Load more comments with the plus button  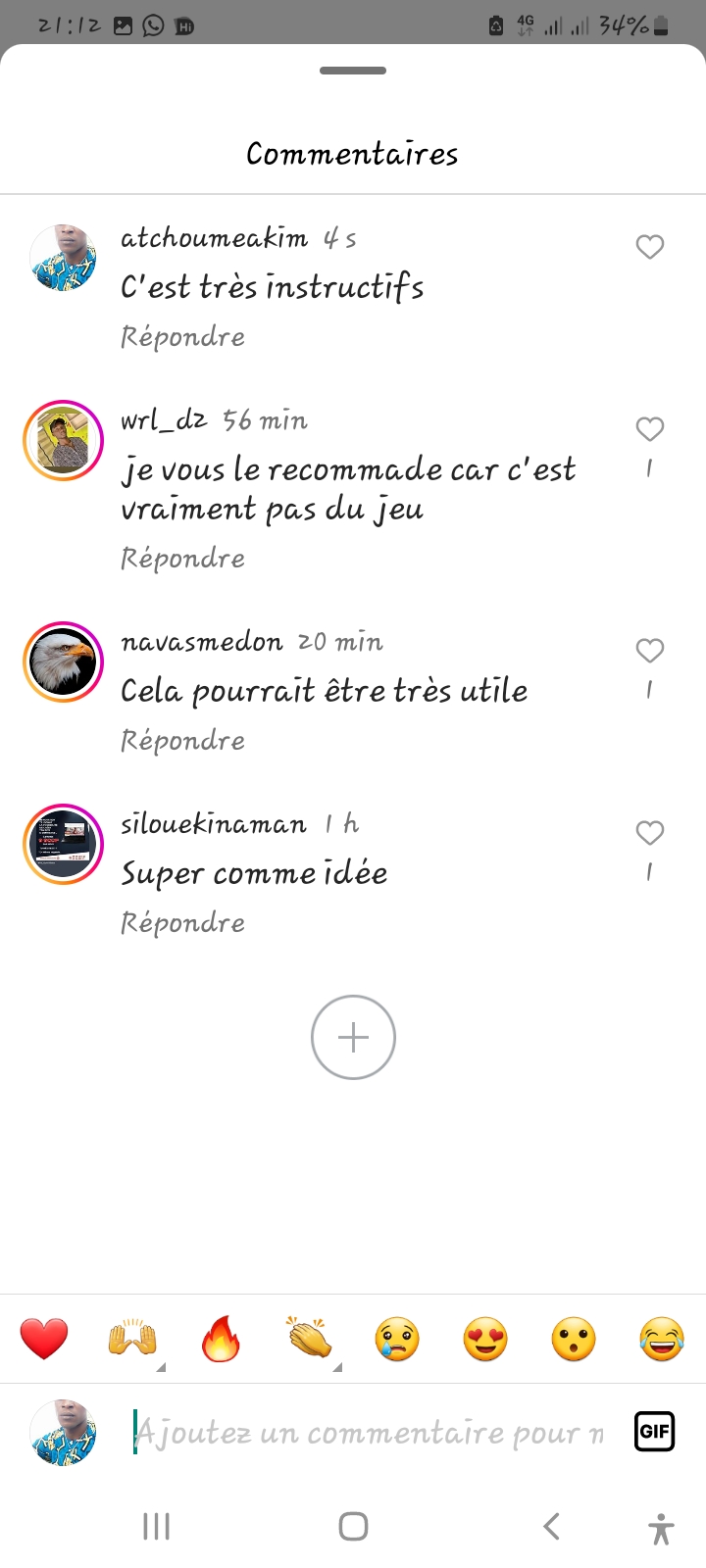pyautogui.click(x=353, y=1037)
